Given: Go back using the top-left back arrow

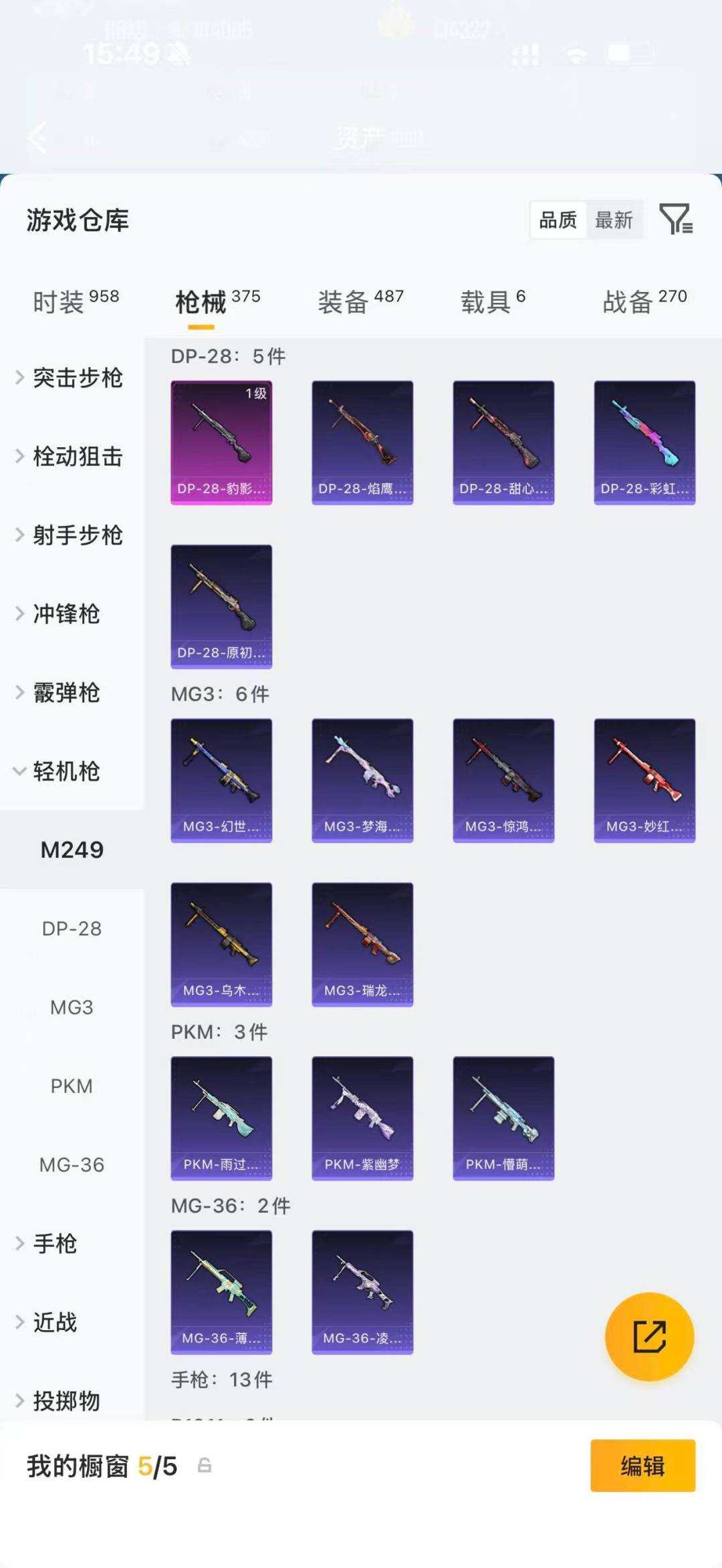Looking at the screenshot, I should pyautogui.click(x=37, y=138).
